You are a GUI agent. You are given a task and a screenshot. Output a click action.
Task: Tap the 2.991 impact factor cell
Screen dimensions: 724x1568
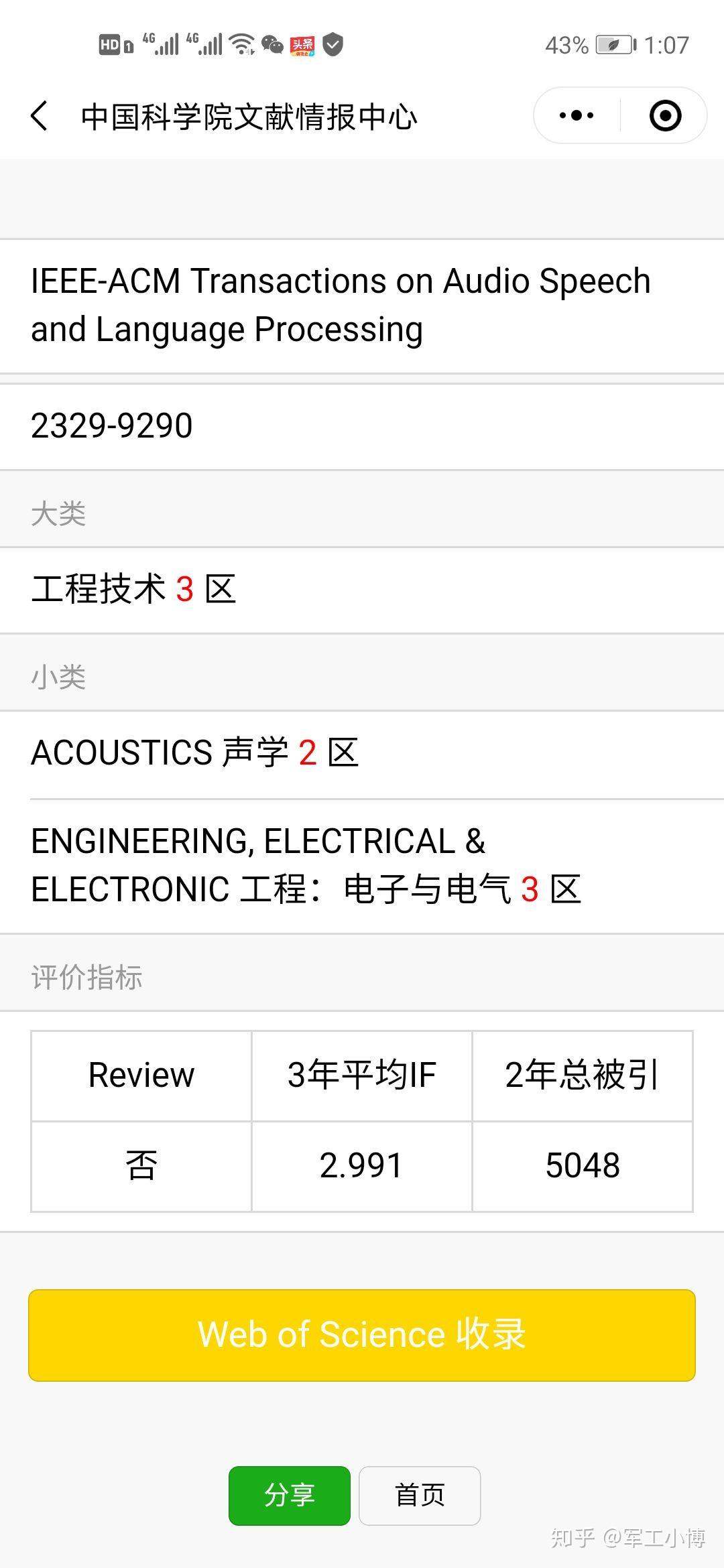[x=362, y=1165]
